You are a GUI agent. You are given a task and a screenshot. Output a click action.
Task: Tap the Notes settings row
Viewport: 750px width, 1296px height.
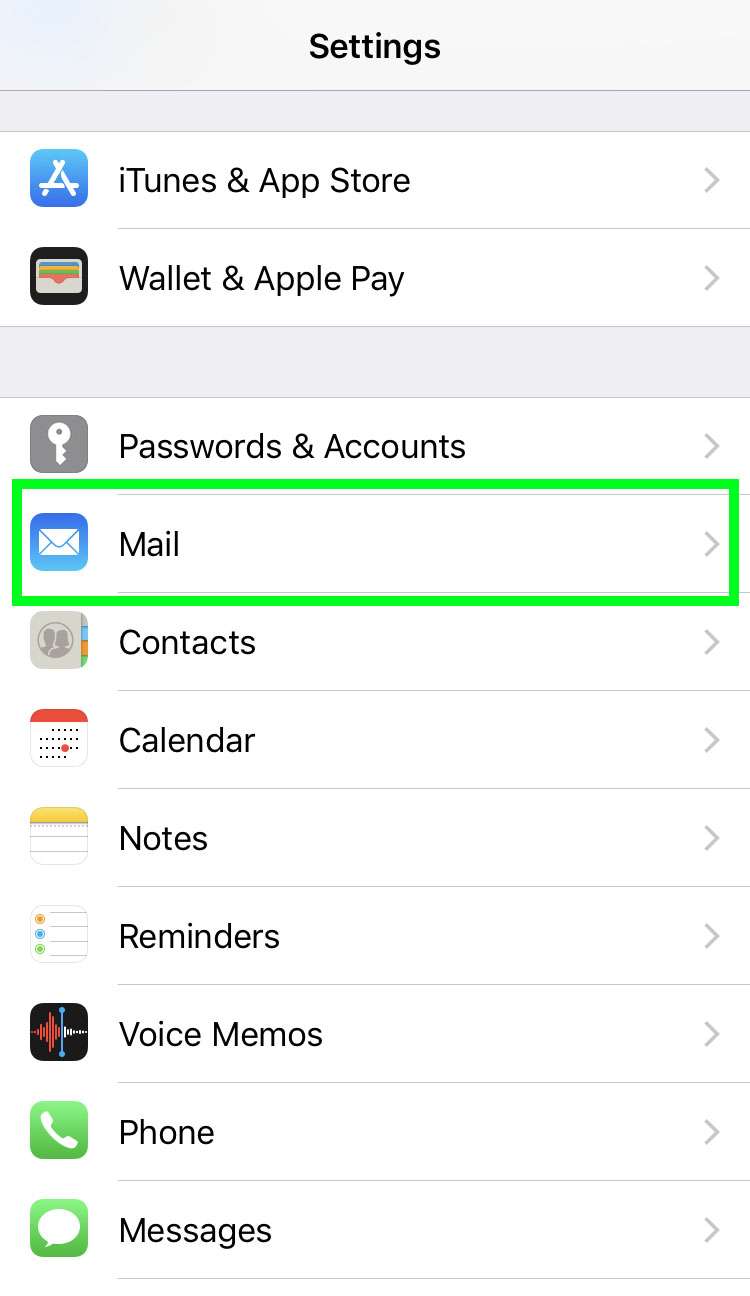[375, 838]
